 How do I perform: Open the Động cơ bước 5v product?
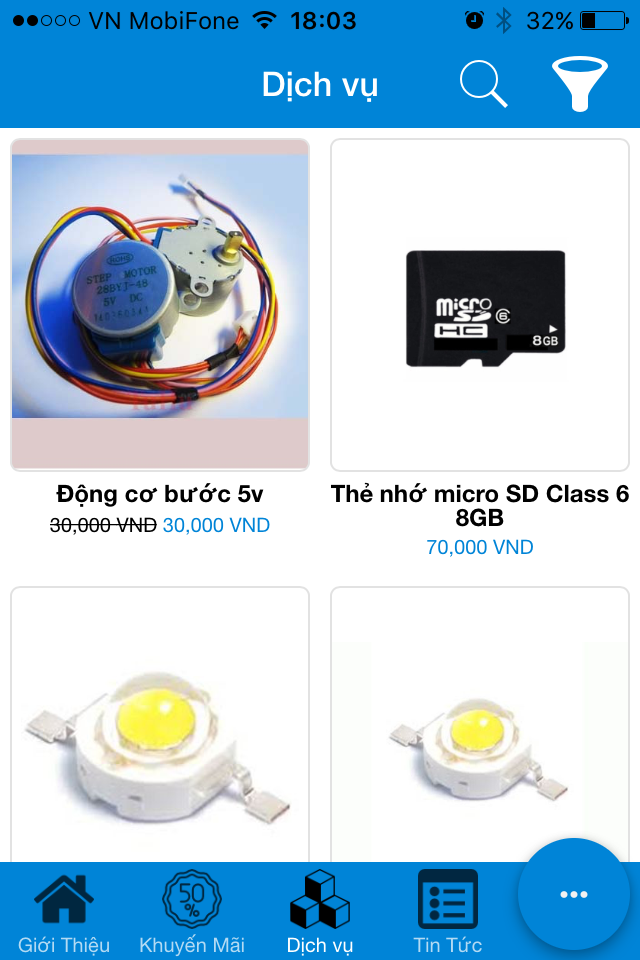(x=160, y=305)
